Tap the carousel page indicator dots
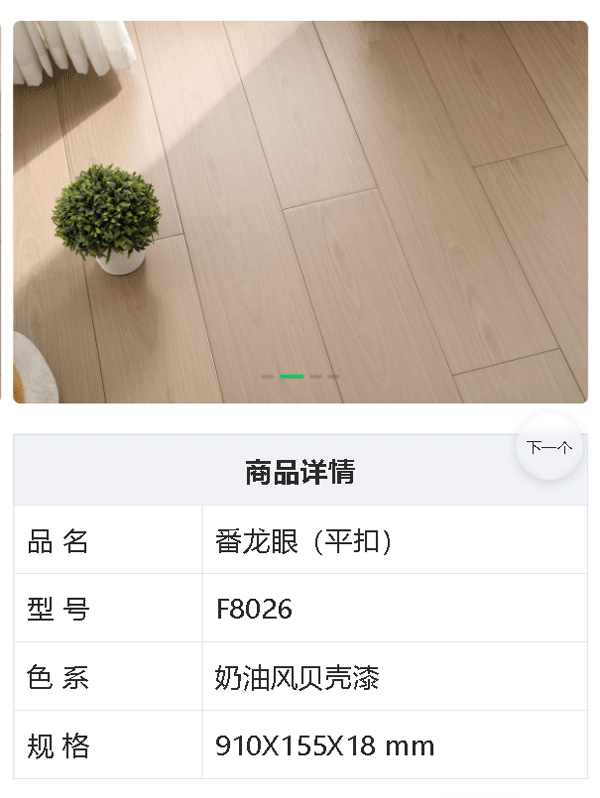This screenshot has height=798, width=600. coord(300,377)
